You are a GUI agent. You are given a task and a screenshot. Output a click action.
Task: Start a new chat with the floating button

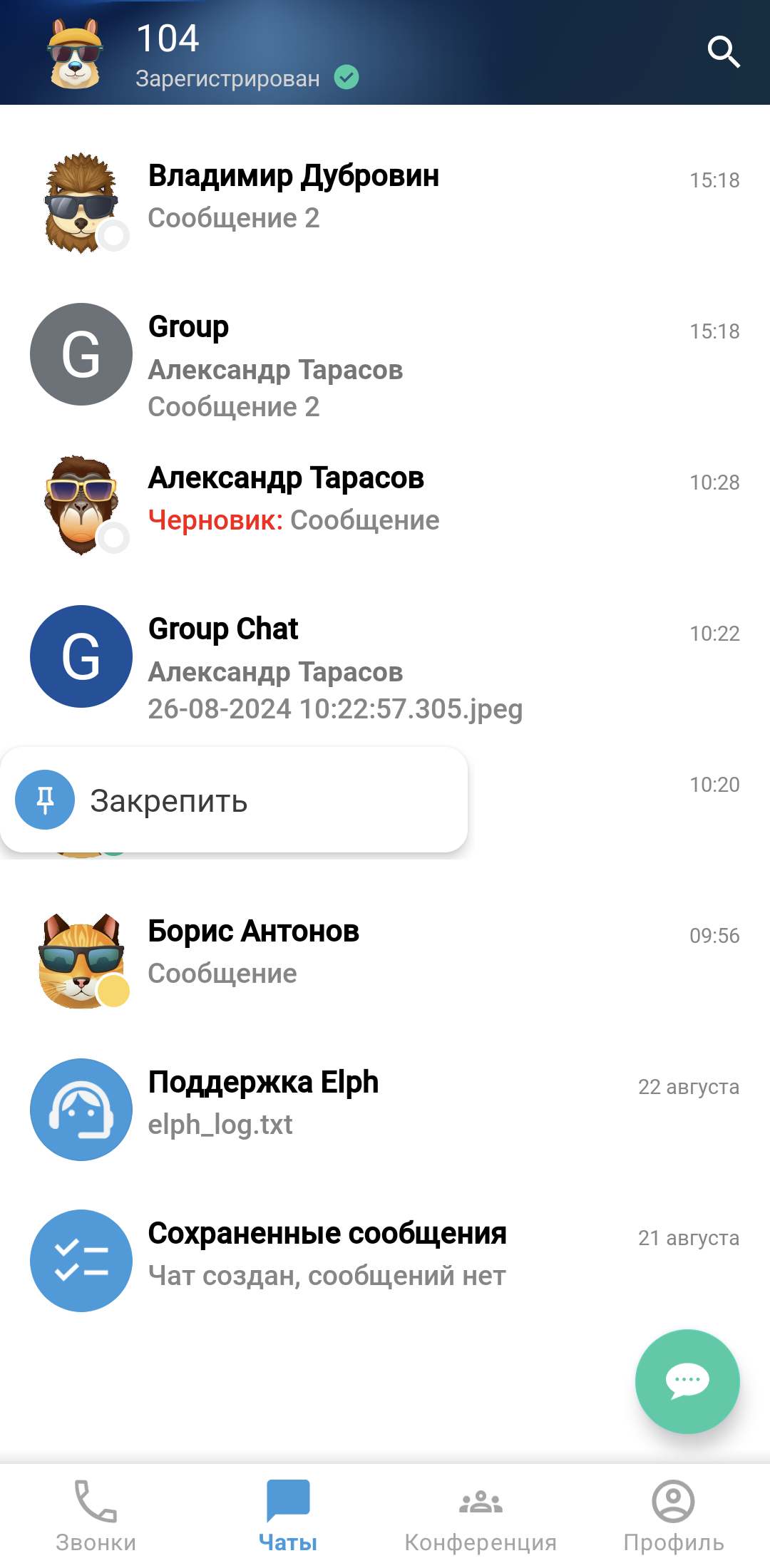click(x=687, y=1381)
